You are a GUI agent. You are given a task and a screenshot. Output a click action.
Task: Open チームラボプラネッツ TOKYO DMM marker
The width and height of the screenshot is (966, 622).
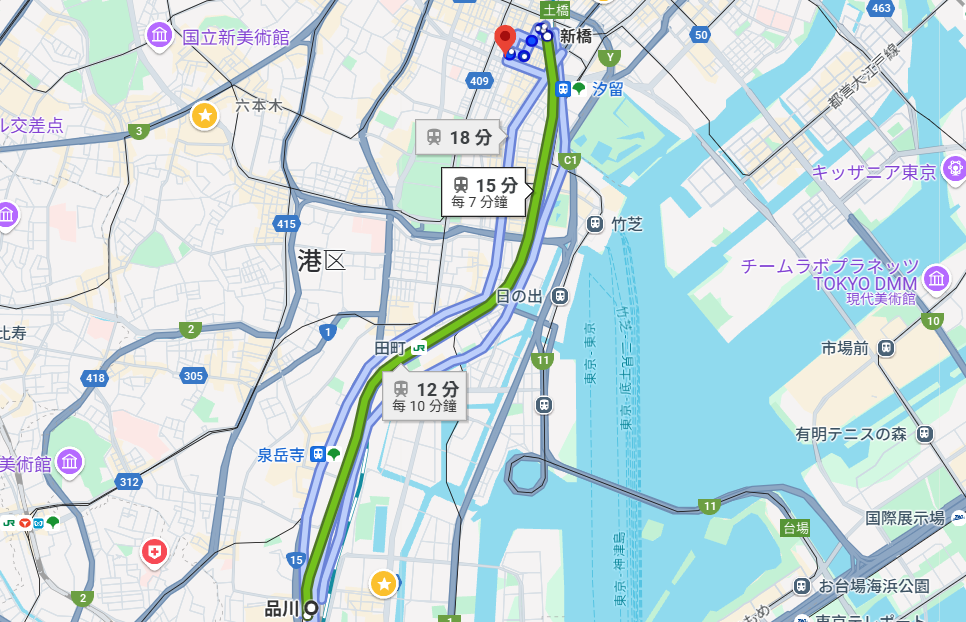(x=937, y=278)
